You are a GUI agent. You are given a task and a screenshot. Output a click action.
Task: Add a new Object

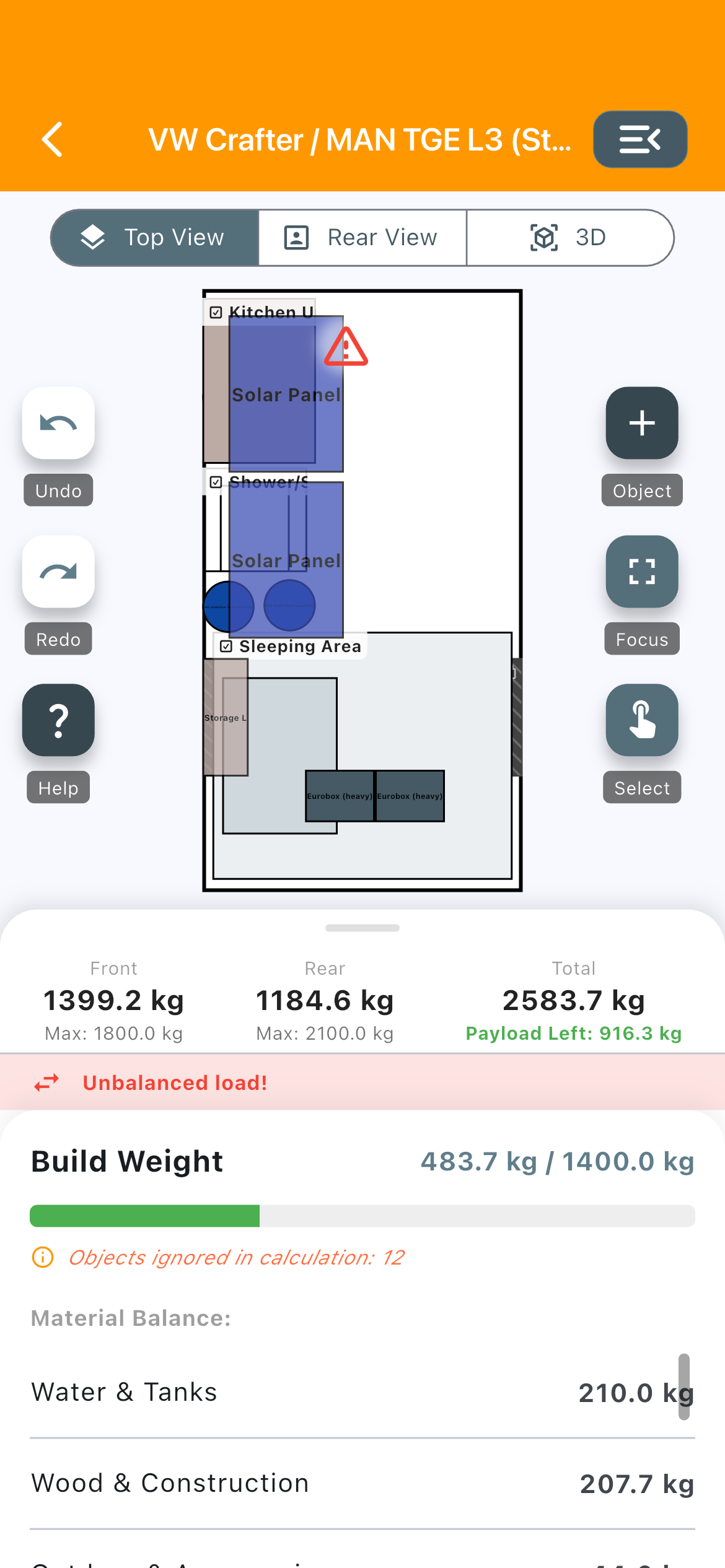click(642, 423)
